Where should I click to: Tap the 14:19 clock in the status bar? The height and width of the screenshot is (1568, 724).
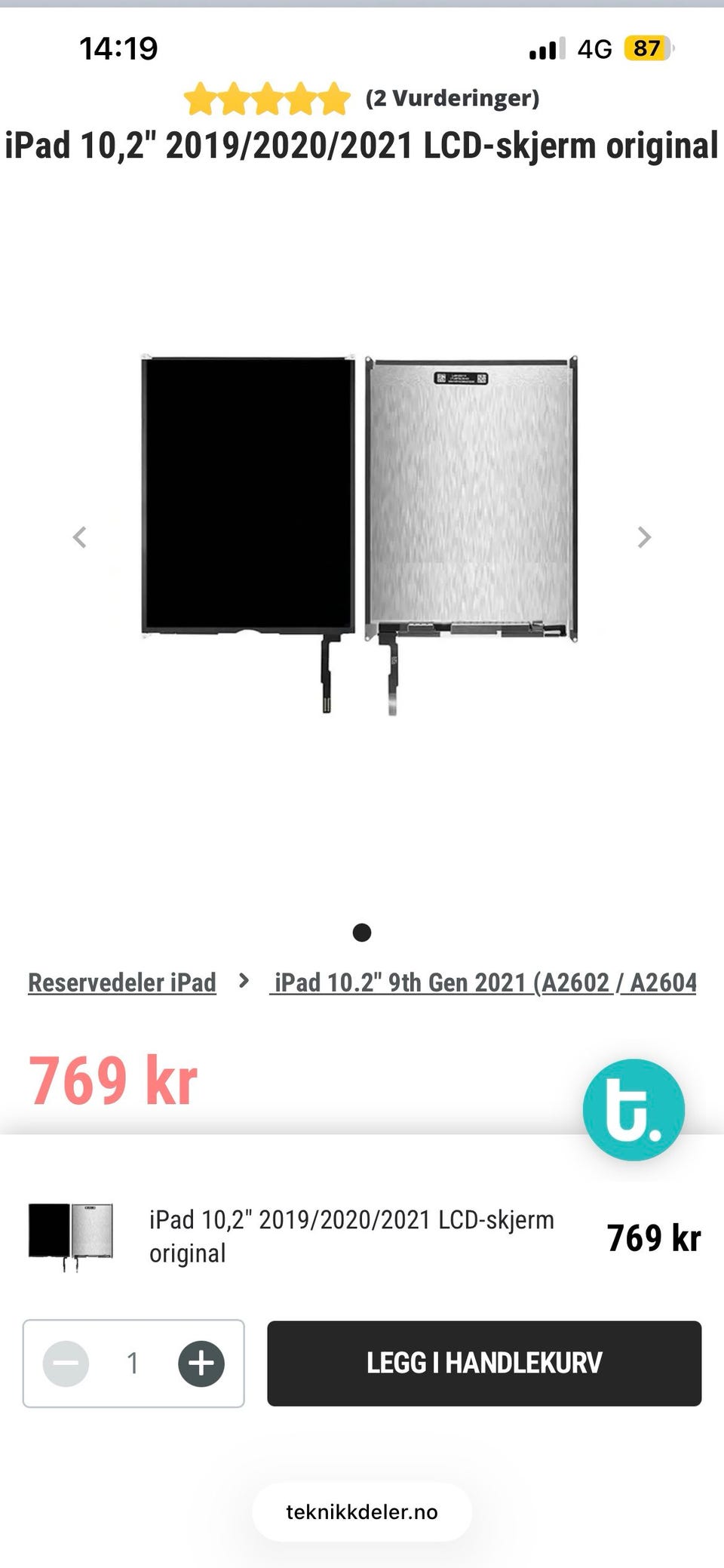(118, 48)
